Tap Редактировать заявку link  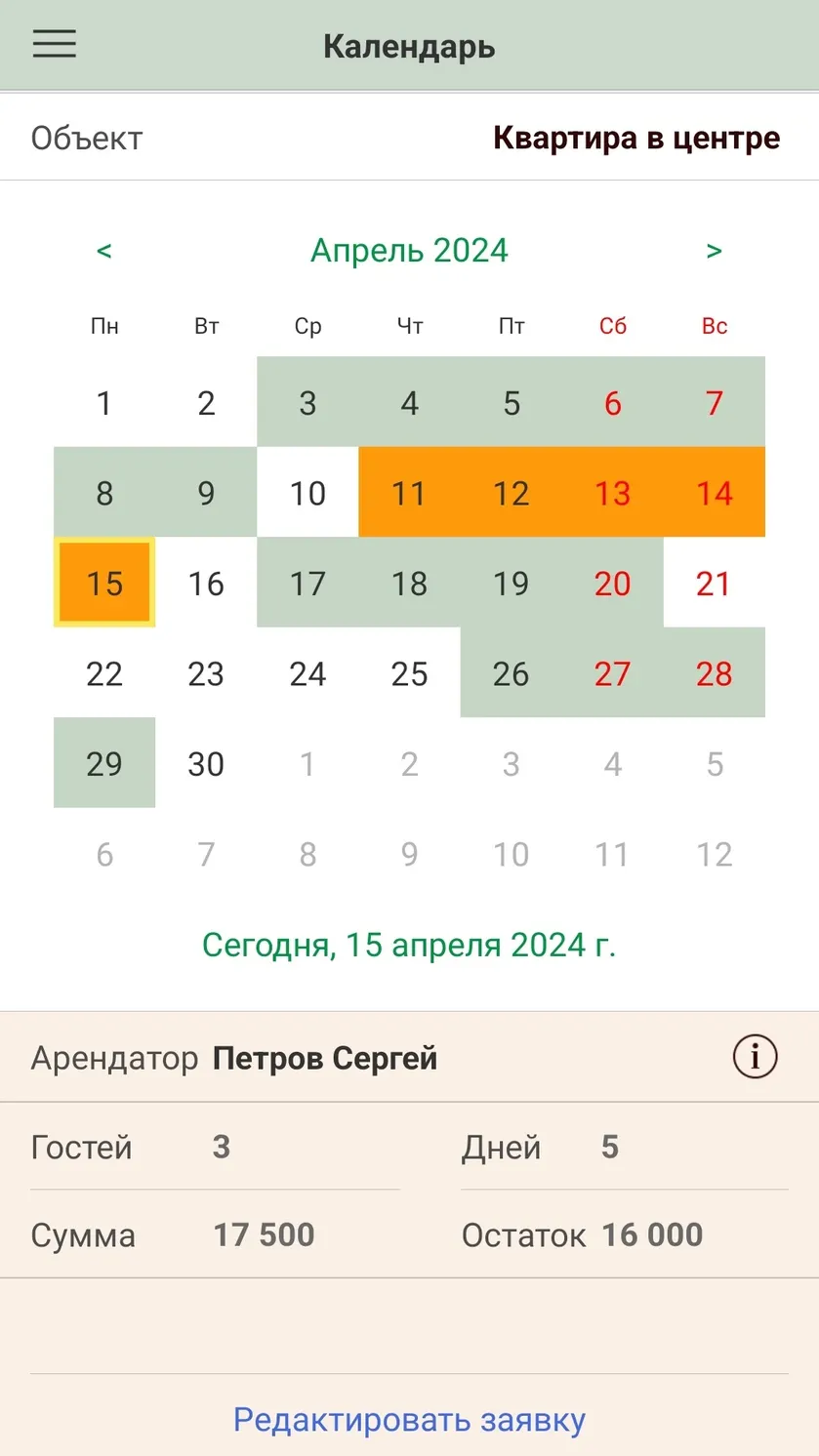tap(409, 1419)
